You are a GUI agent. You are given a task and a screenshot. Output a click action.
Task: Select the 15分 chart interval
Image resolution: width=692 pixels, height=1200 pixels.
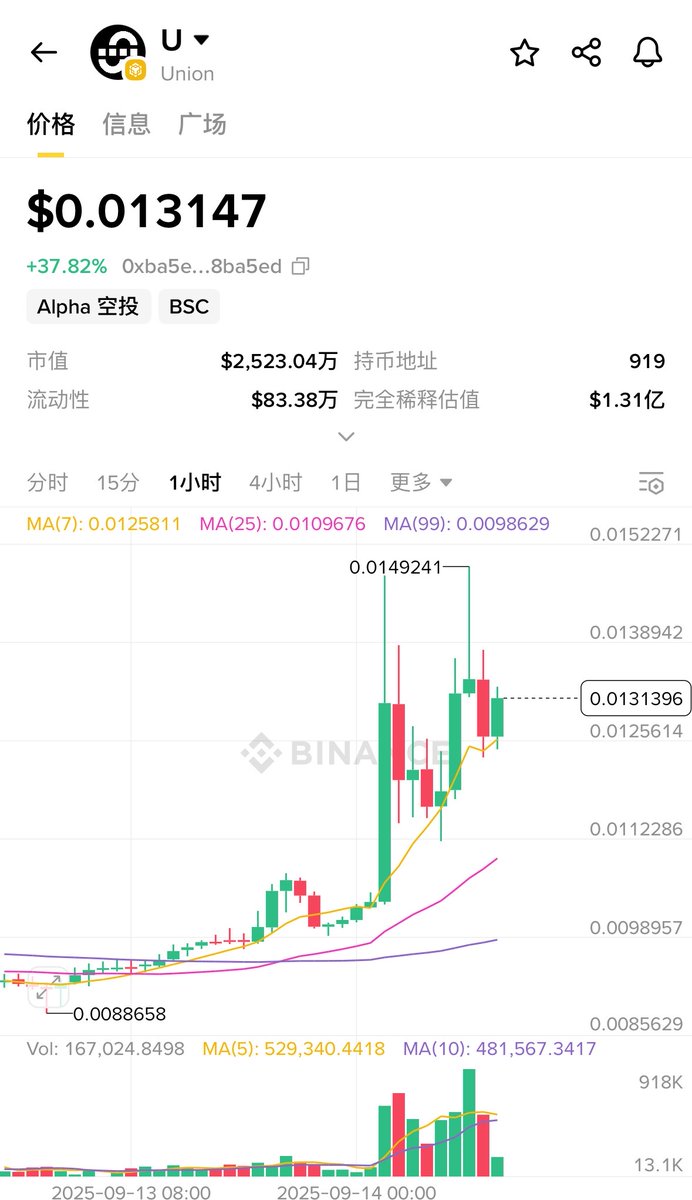click(118, 483)
